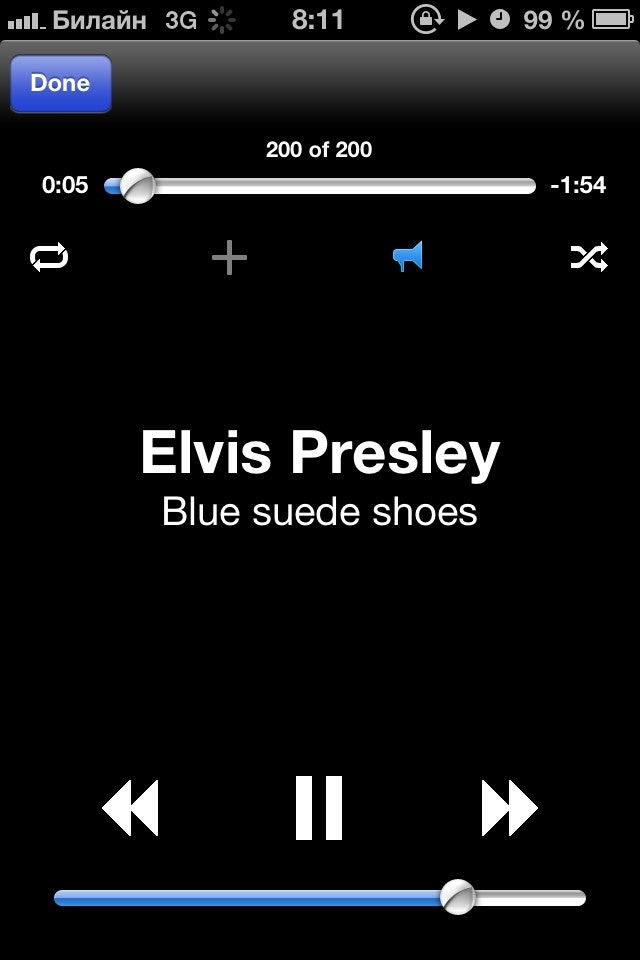640x960 pixels.
Task: Skip to the next track
Action: tap(509, 808)
